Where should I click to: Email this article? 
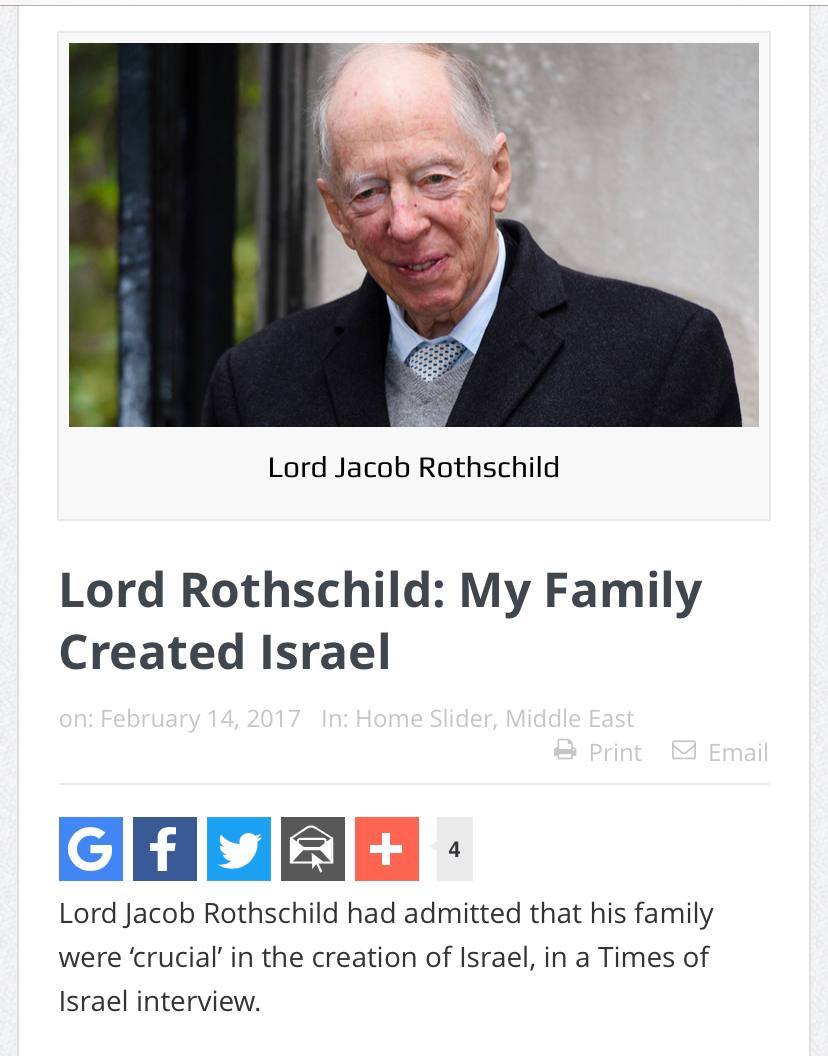pos(721,752)
